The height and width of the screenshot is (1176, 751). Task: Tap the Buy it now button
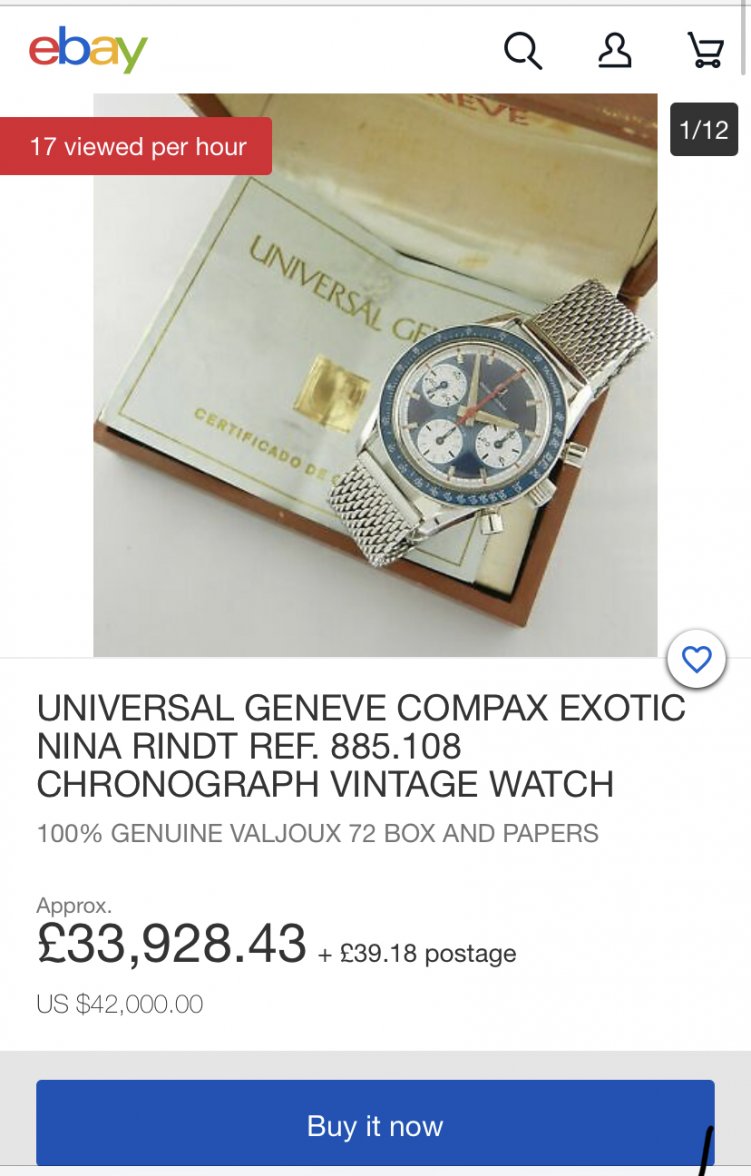(x=375, y=1125)
